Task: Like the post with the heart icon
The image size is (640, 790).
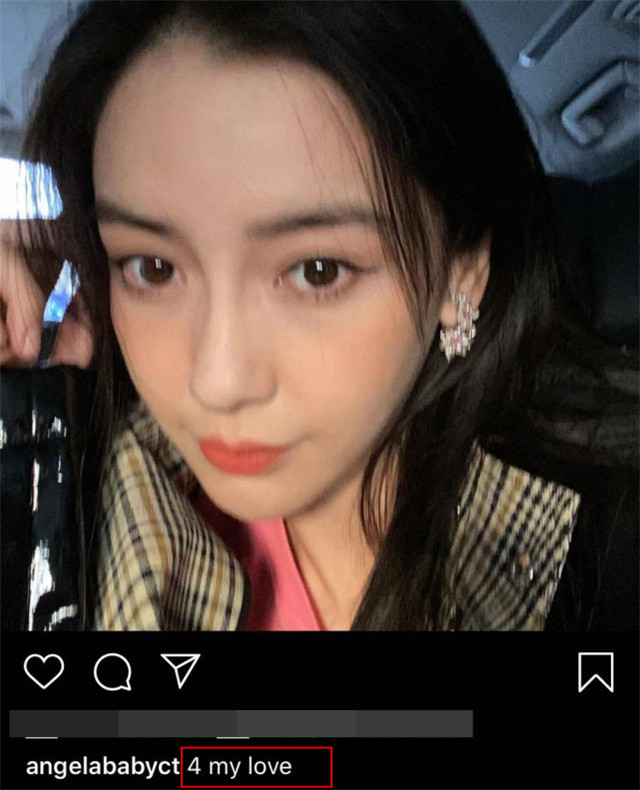Action: (x=44, y=671)
